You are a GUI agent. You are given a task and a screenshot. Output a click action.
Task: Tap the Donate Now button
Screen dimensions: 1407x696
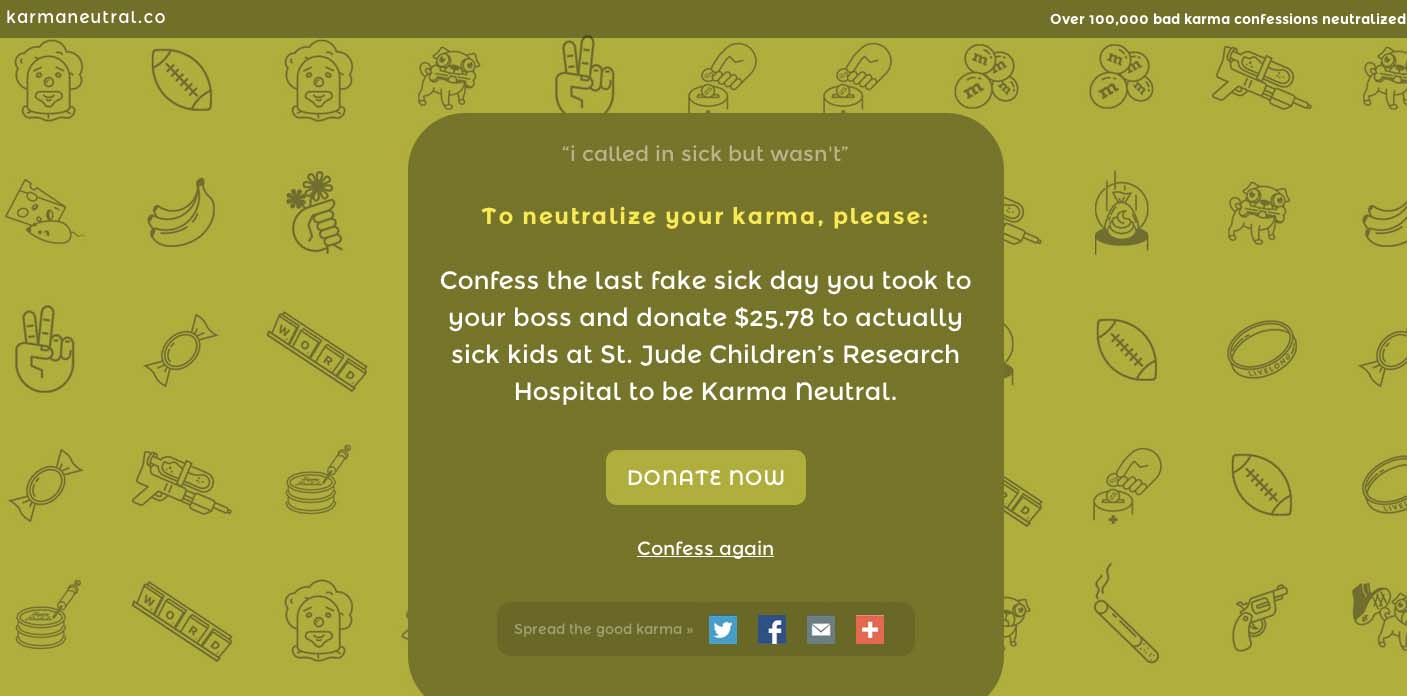point(705,477)
